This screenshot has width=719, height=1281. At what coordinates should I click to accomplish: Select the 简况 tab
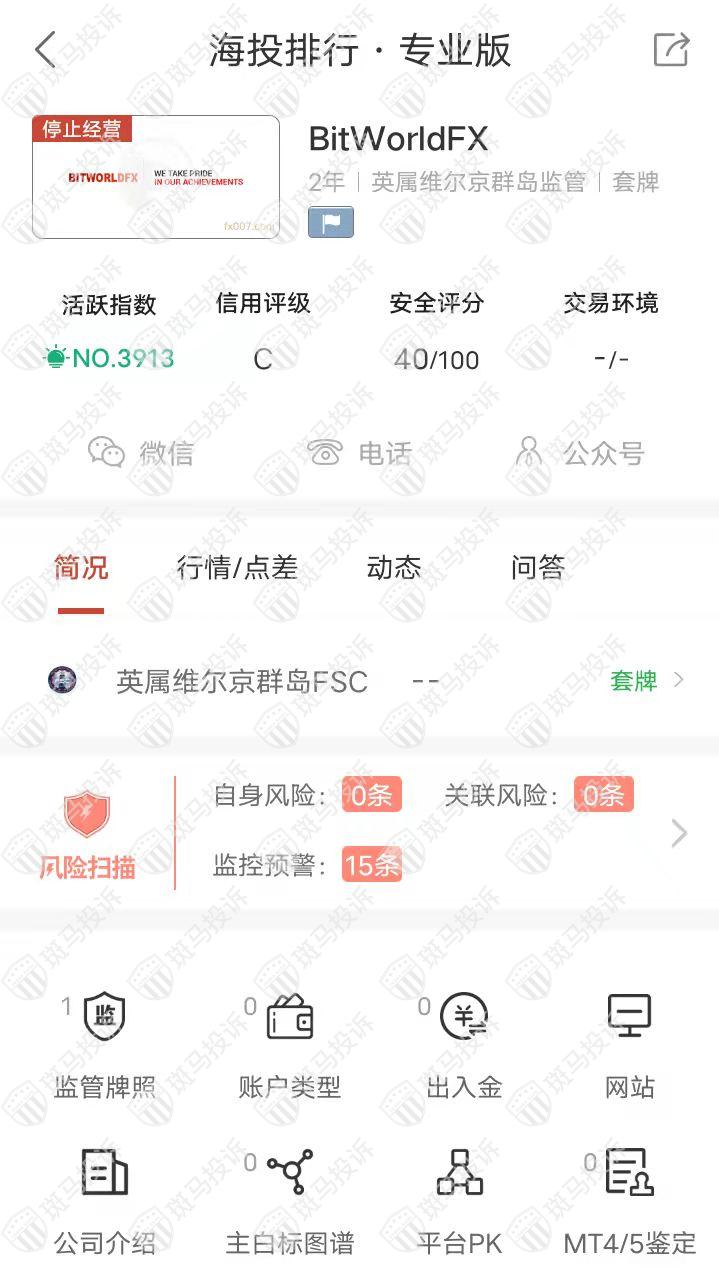[81, 568]
